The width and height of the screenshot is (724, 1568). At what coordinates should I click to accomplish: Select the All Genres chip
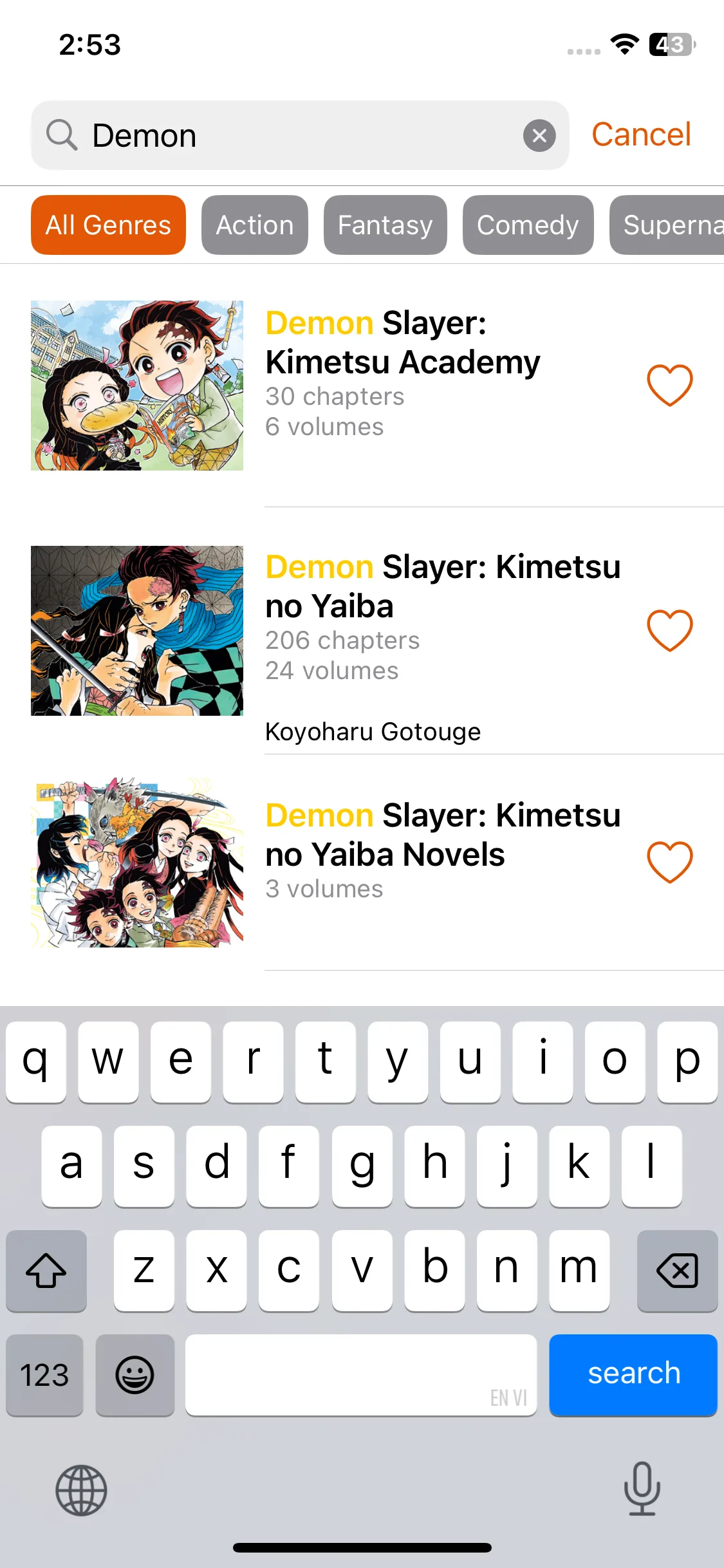pyautogui.click(x=108, y=225)
